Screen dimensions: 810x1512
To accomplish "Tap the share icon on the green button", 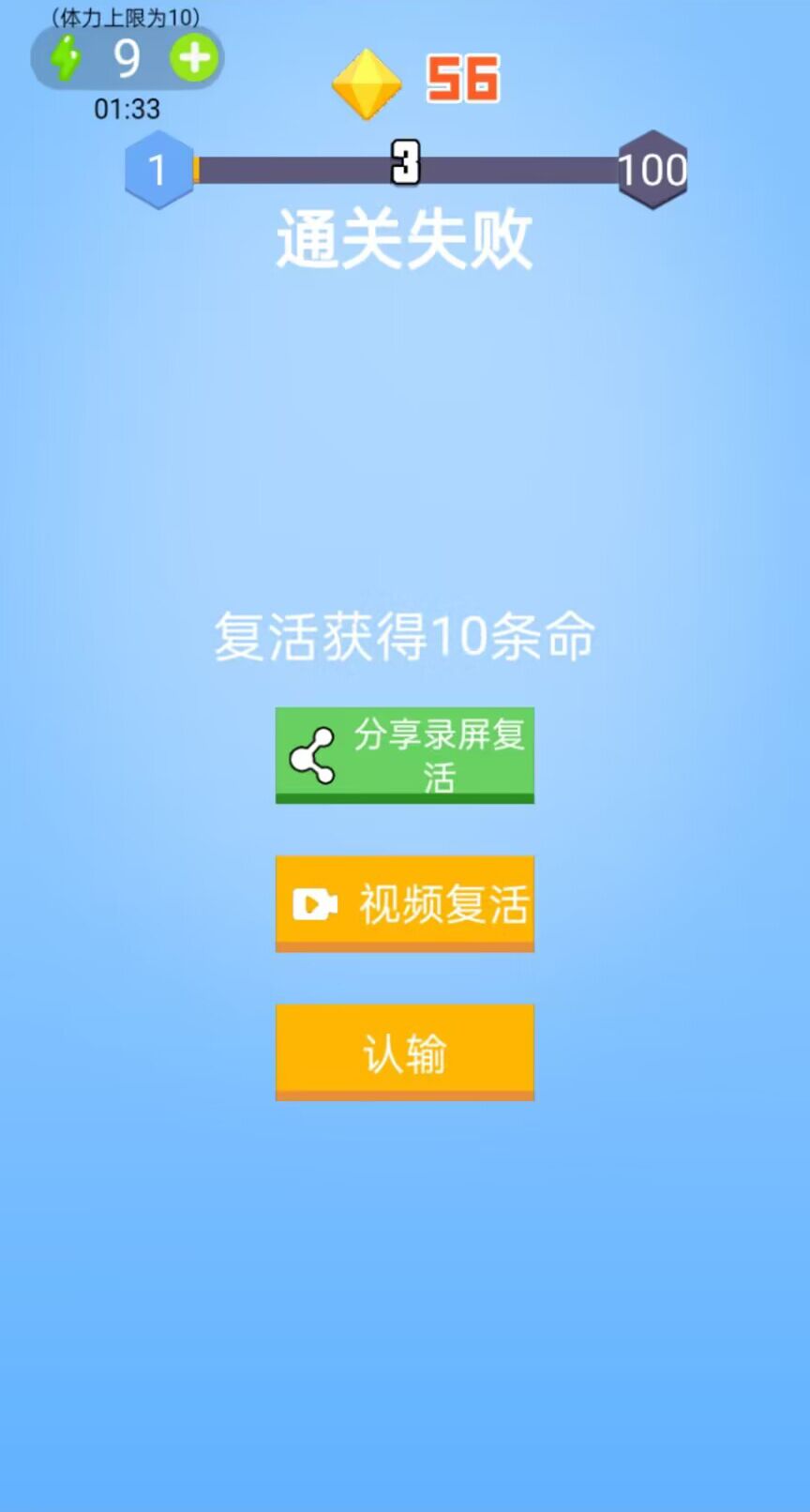I will point(313,754).
